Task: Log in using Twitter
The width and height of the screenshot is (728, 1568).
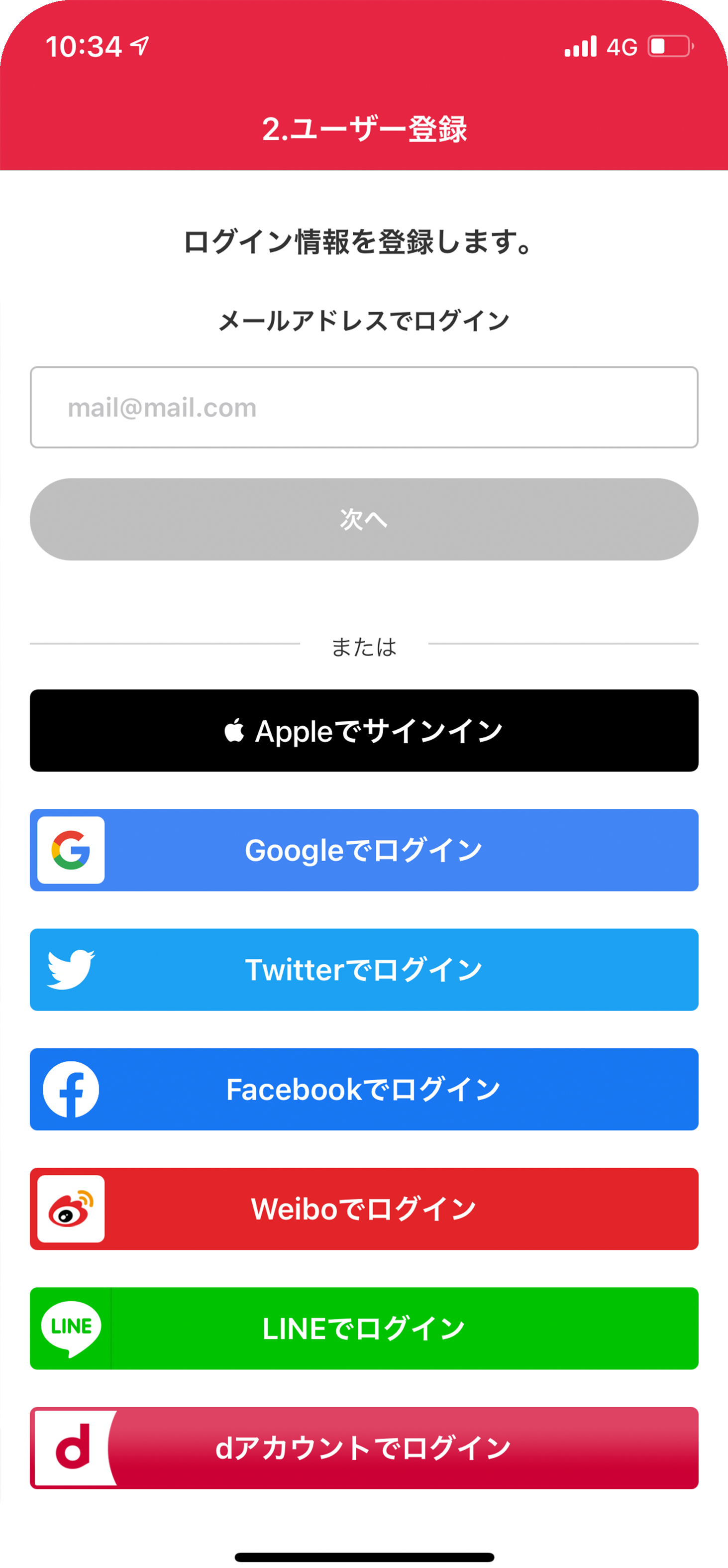Action: click(x=364, y=969)
